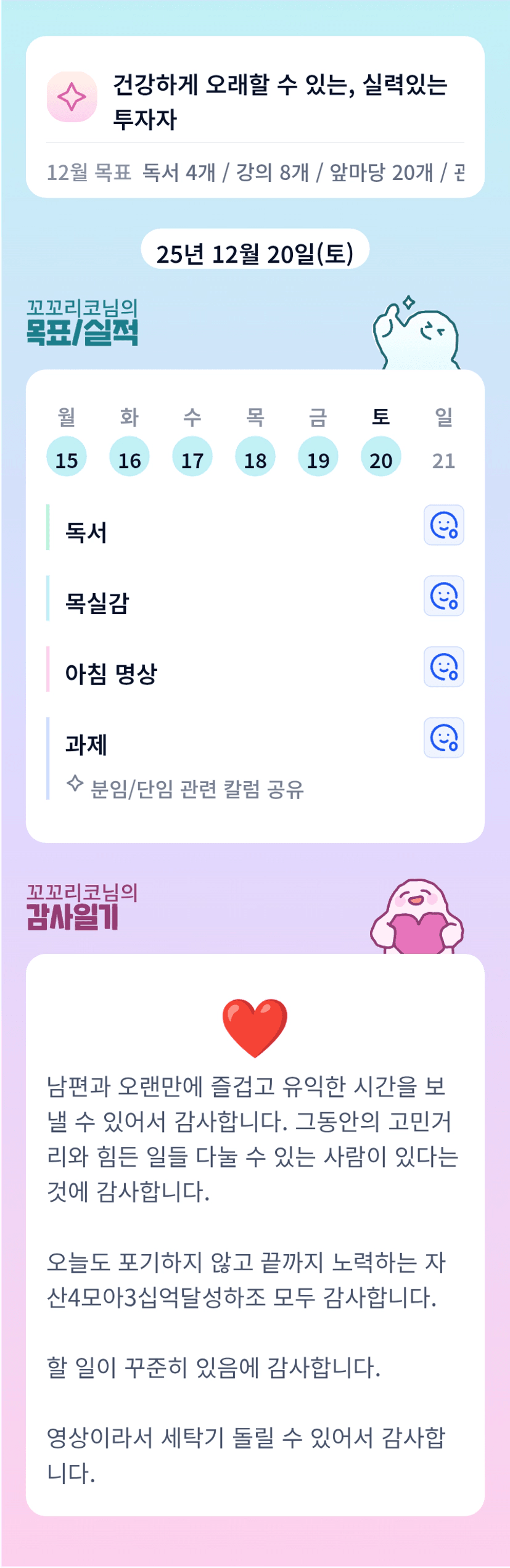Image resolution: width=510 pixels, height=1568 pixels.
Task: React to the 아침 명상 item
Action: tap(443, 667)
